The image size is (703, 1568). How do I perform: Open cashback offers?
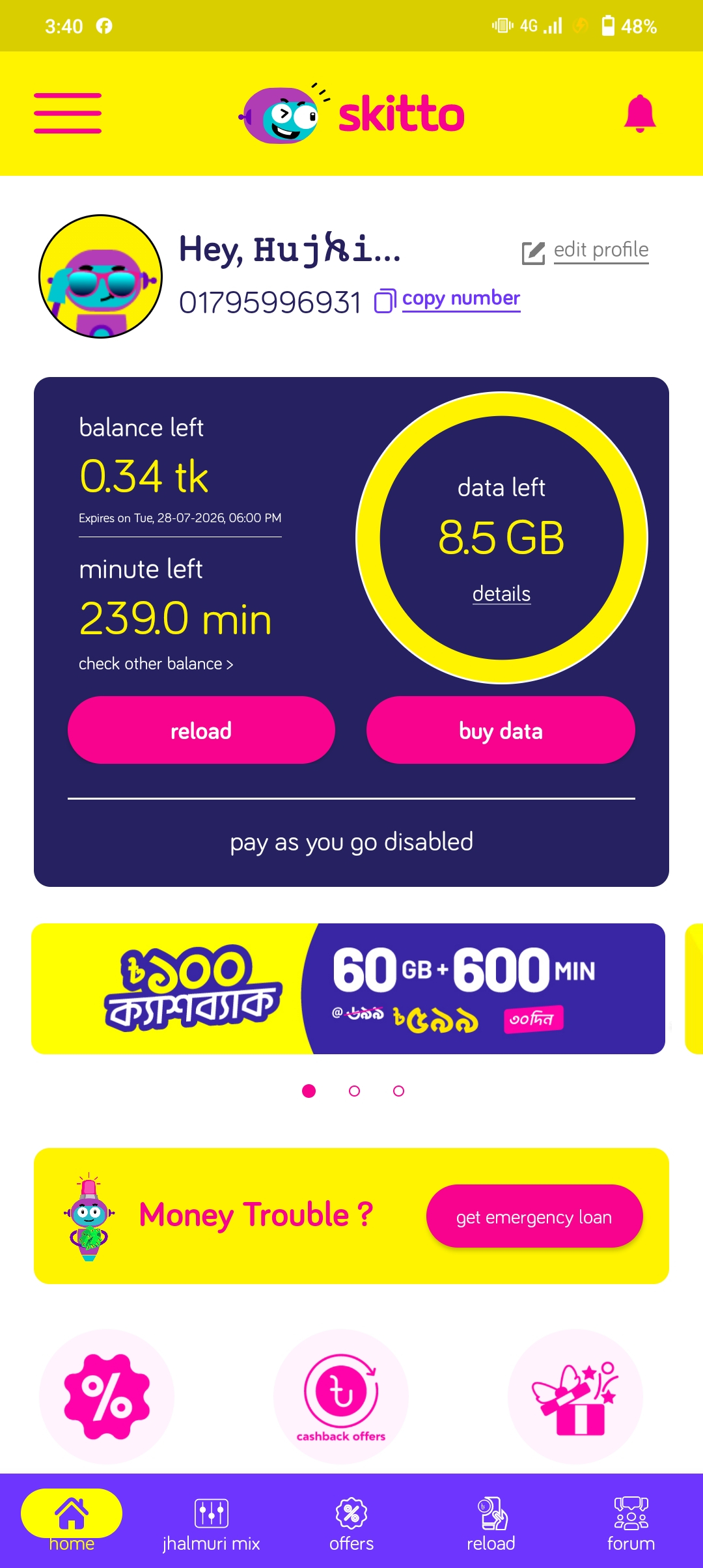click(x=341, y=1396)
